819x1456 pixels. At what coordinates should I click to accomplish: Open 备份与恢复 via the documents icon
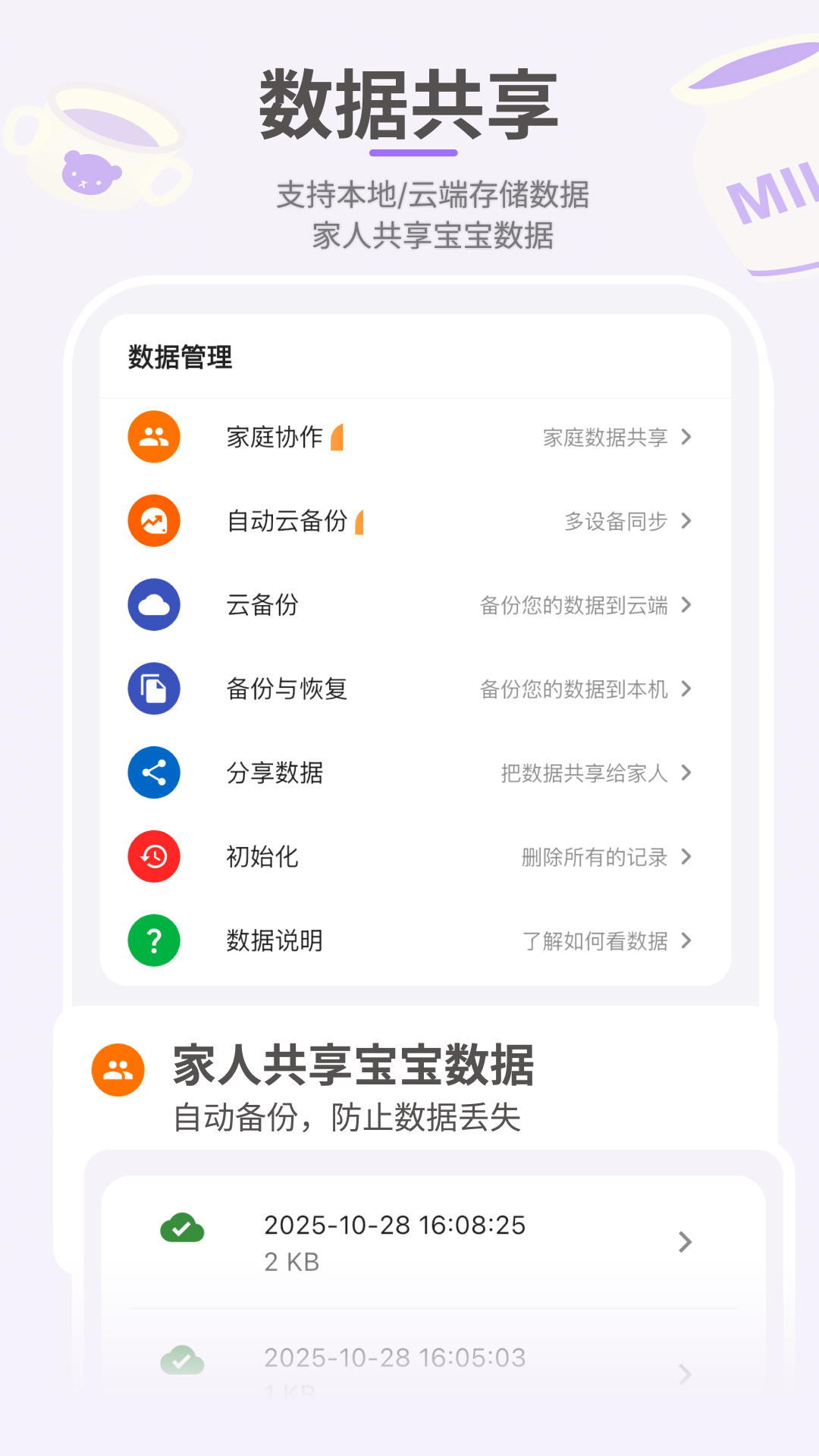pos(153,689)
